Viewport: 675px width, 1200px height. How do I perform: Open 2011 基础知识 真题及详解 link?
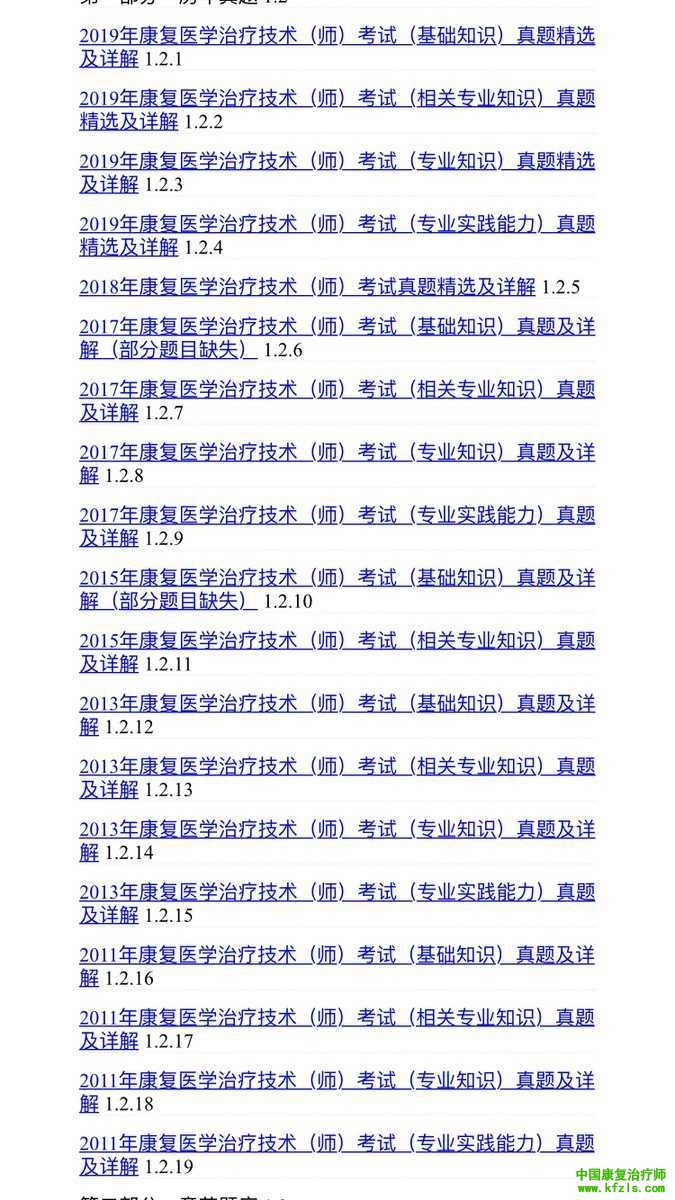coord(337,954)
